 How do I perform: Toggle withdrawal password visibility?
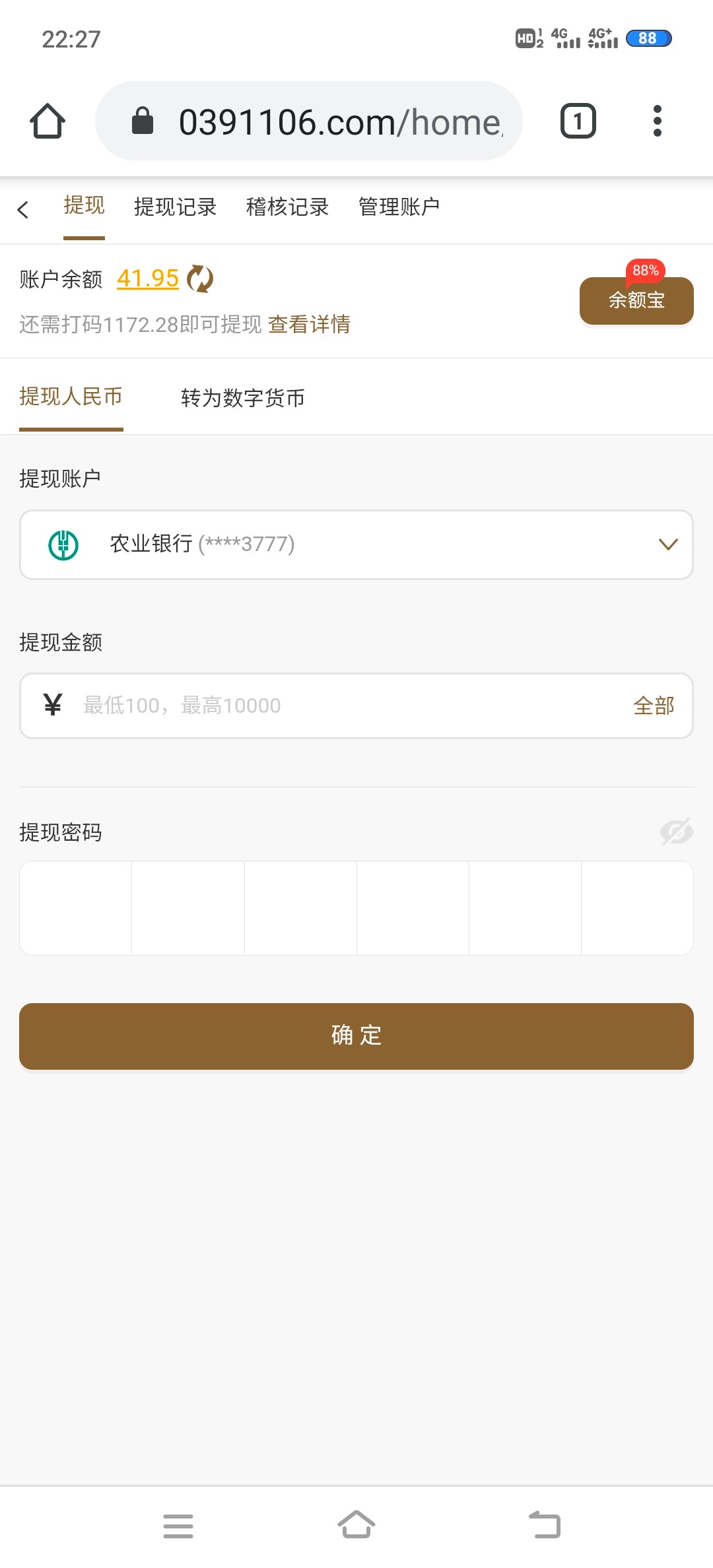point(676,832)
